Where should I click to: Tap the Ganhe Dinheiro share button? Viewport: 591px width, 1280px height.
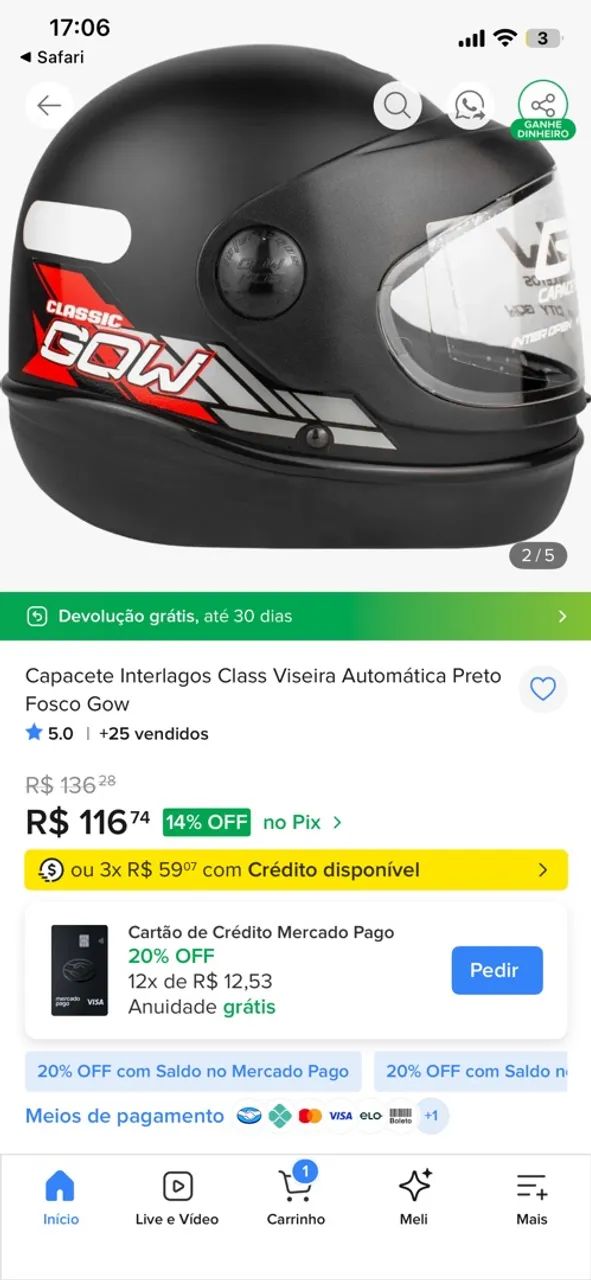[x=543, y=109]
